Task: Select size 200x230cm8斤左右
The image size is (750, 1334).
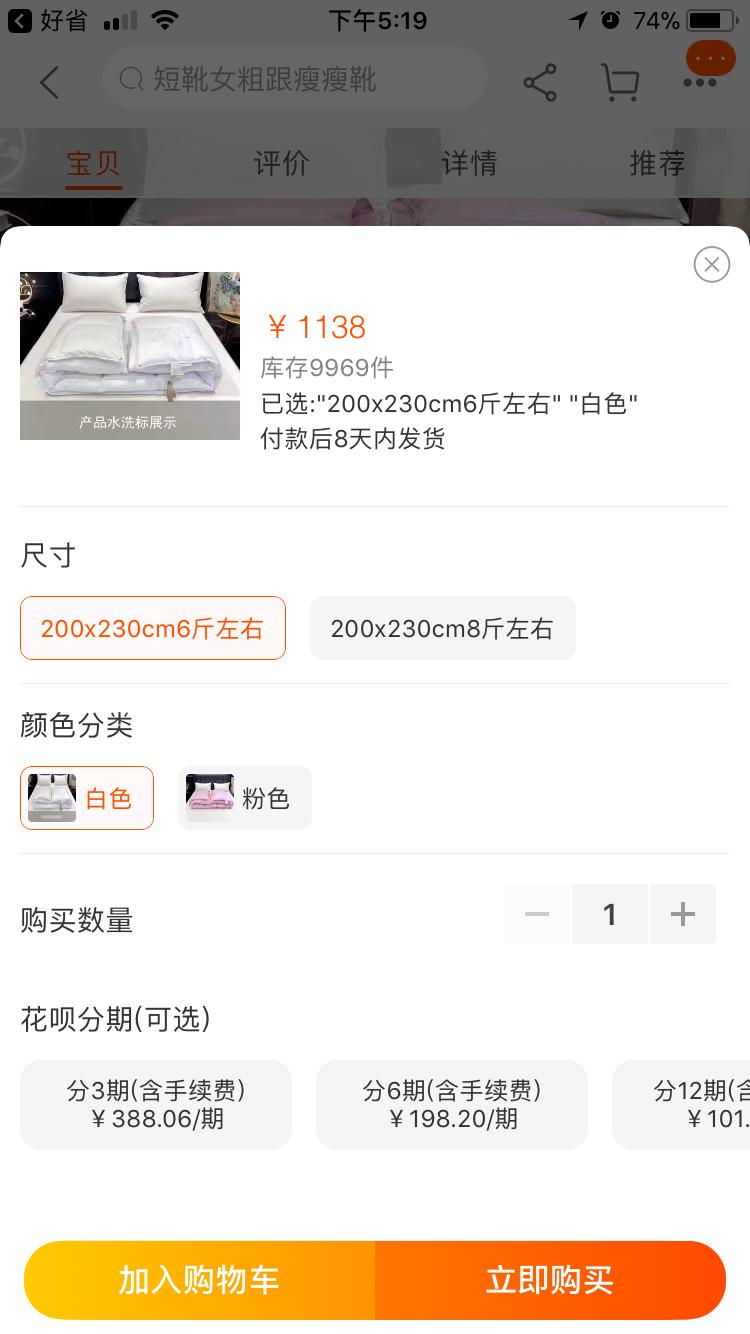Action: point(442,628)
